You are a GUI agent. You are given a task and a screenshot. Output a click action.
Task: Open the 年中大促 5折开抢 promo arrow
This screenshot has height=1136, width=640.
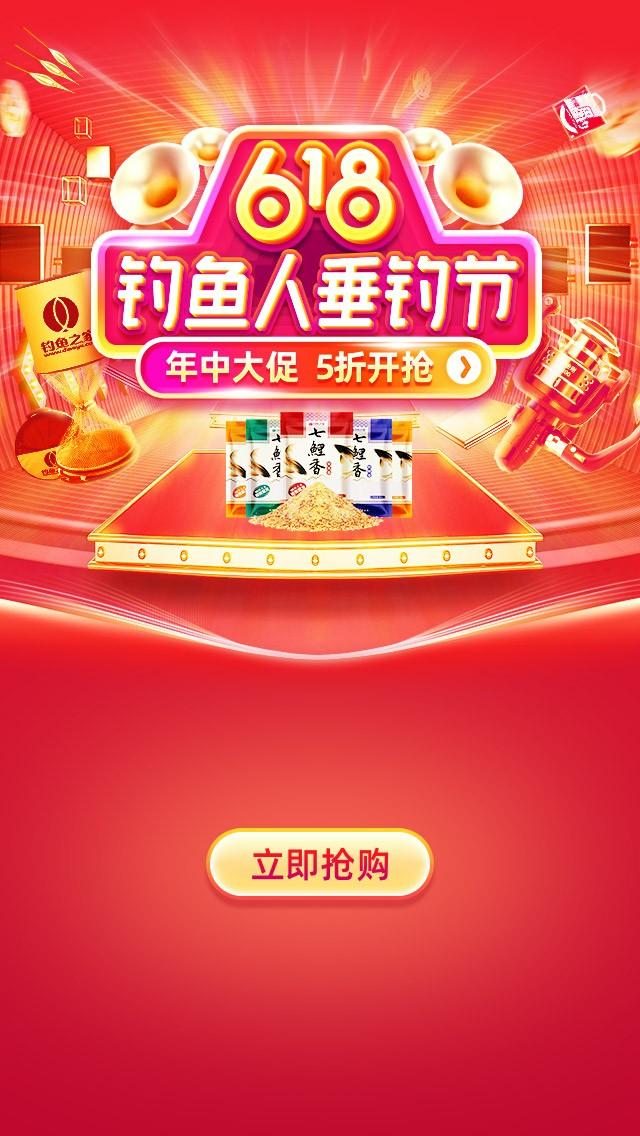pos(463,368)
